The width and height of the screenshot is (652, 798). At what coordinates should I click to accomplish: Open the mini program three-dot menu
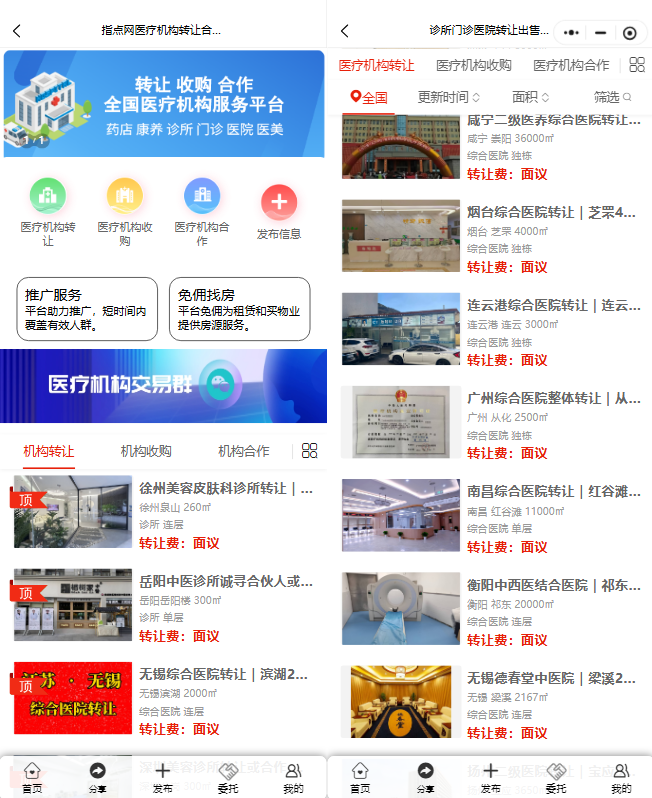tap(571, 32)
